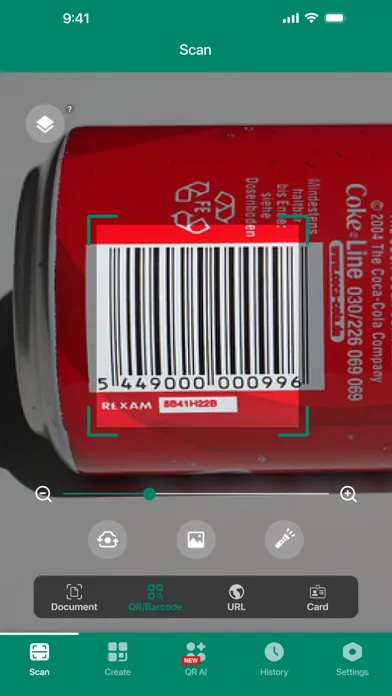
Task: Tap the Scan tab in the bottom bar
Action: pos(40,660)
